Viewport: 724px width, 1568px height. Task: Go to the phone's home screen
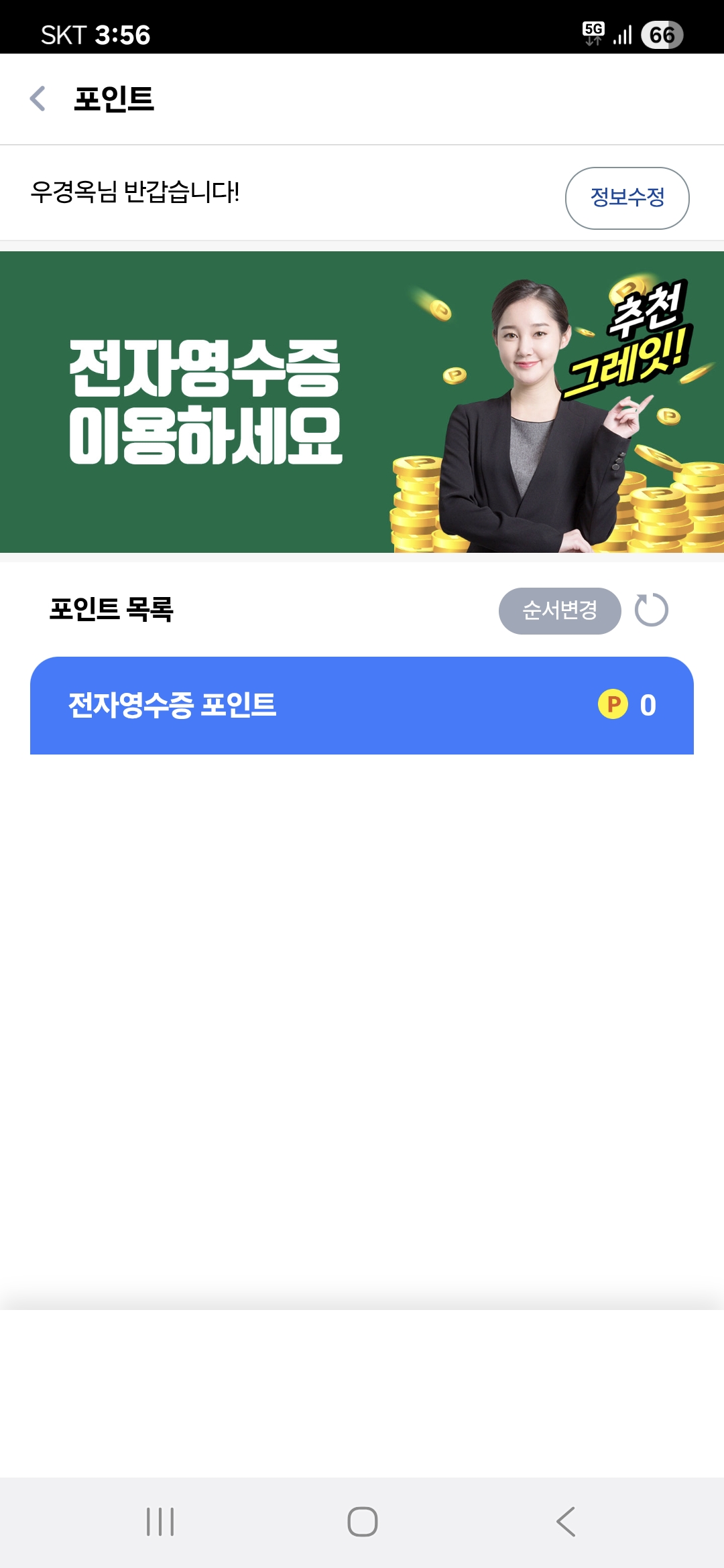click(x=362, y=1521)
